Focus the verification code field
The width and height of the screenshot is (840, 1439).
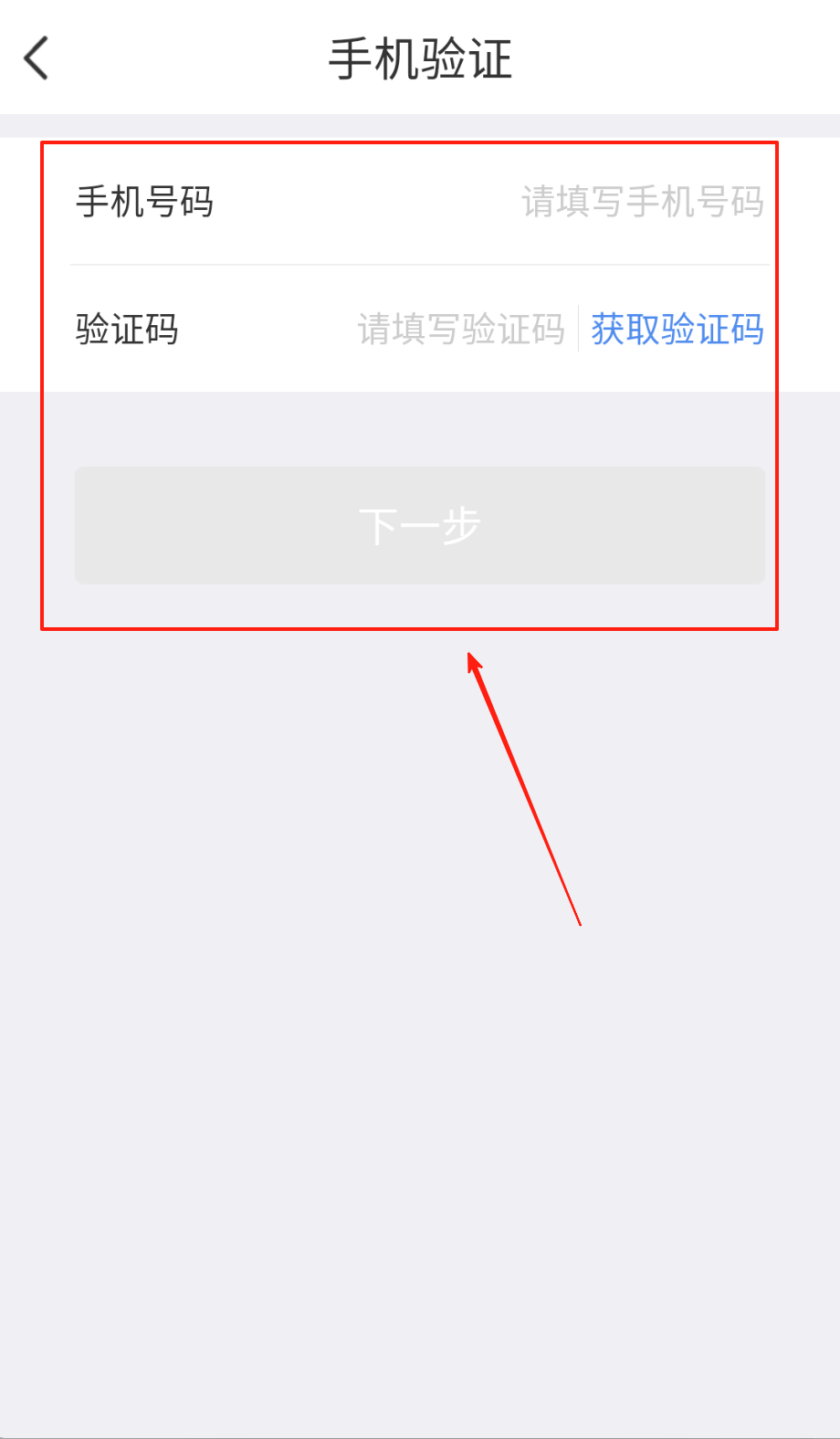pos(460,330)
